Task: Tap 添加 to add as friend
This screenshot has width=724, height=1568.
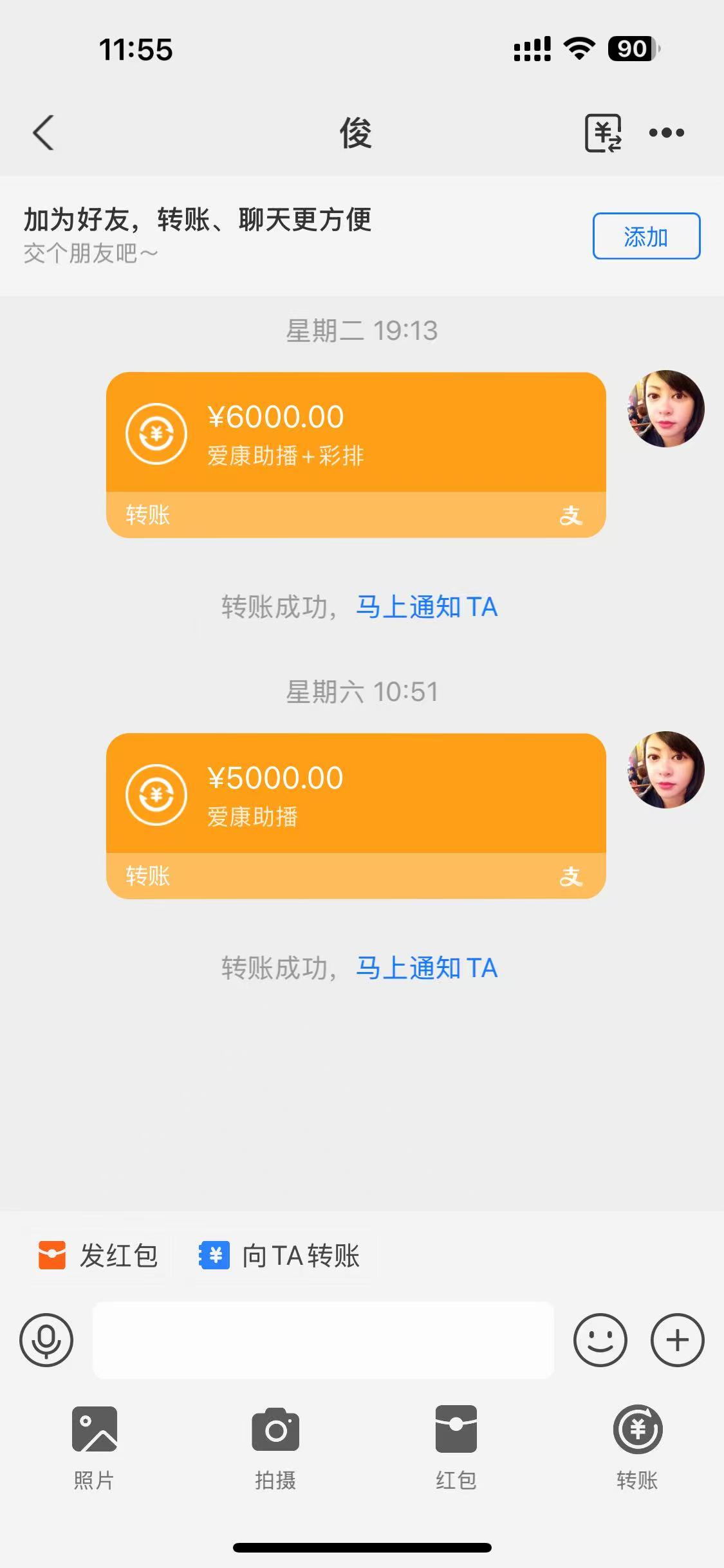Action: coord(645,236)
